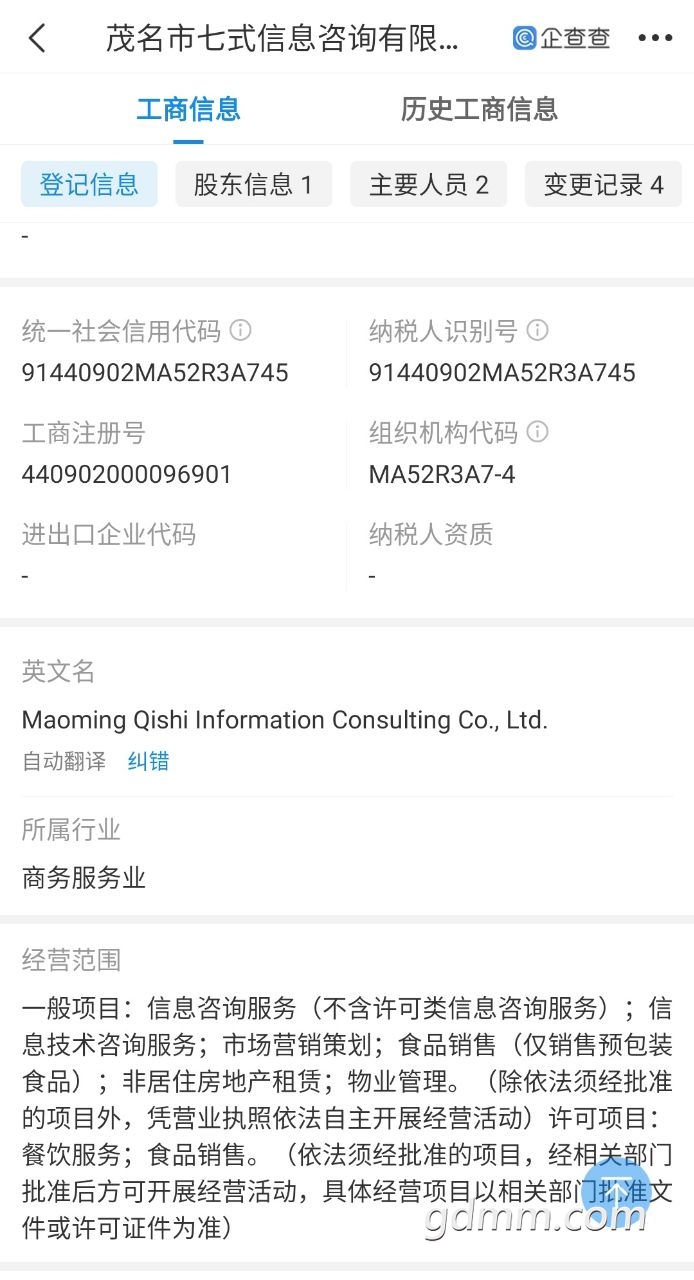This screenshot has height=1280, width=694.
Task: Switch to the 历史工商信息 tab
Action: [x=479, y=108]
